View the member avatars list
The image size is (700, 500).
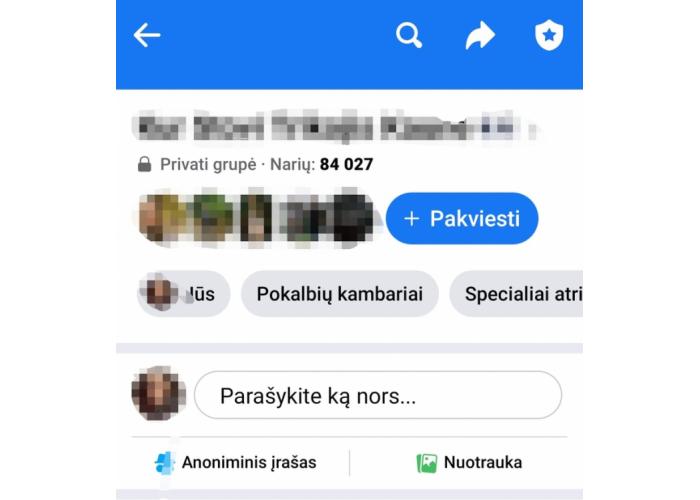[x=254, y=218]
